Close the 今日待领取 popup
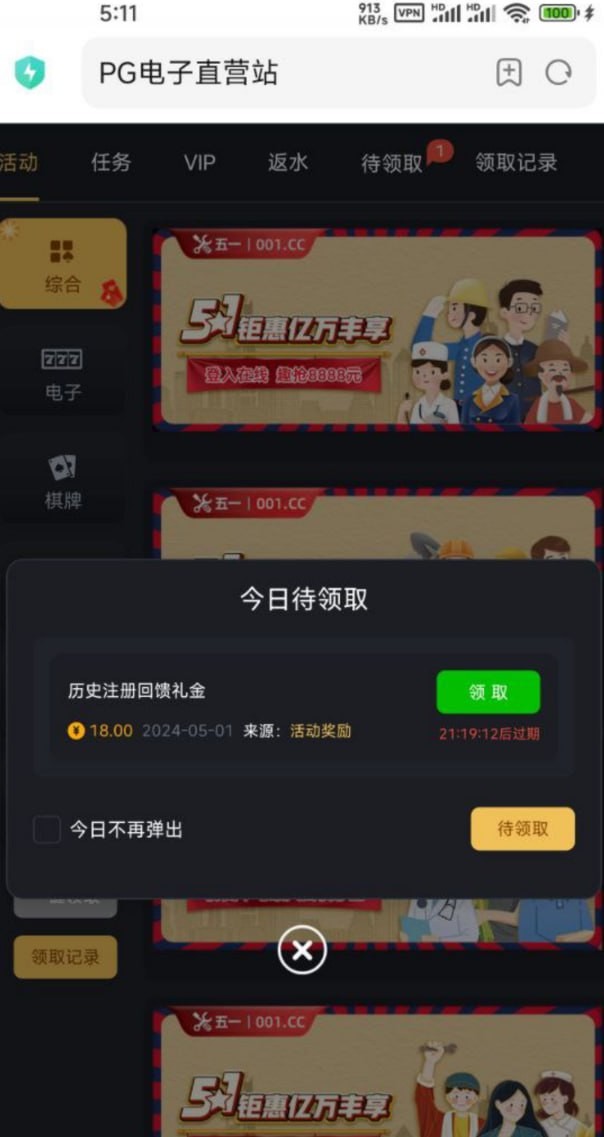 [302, 950]
